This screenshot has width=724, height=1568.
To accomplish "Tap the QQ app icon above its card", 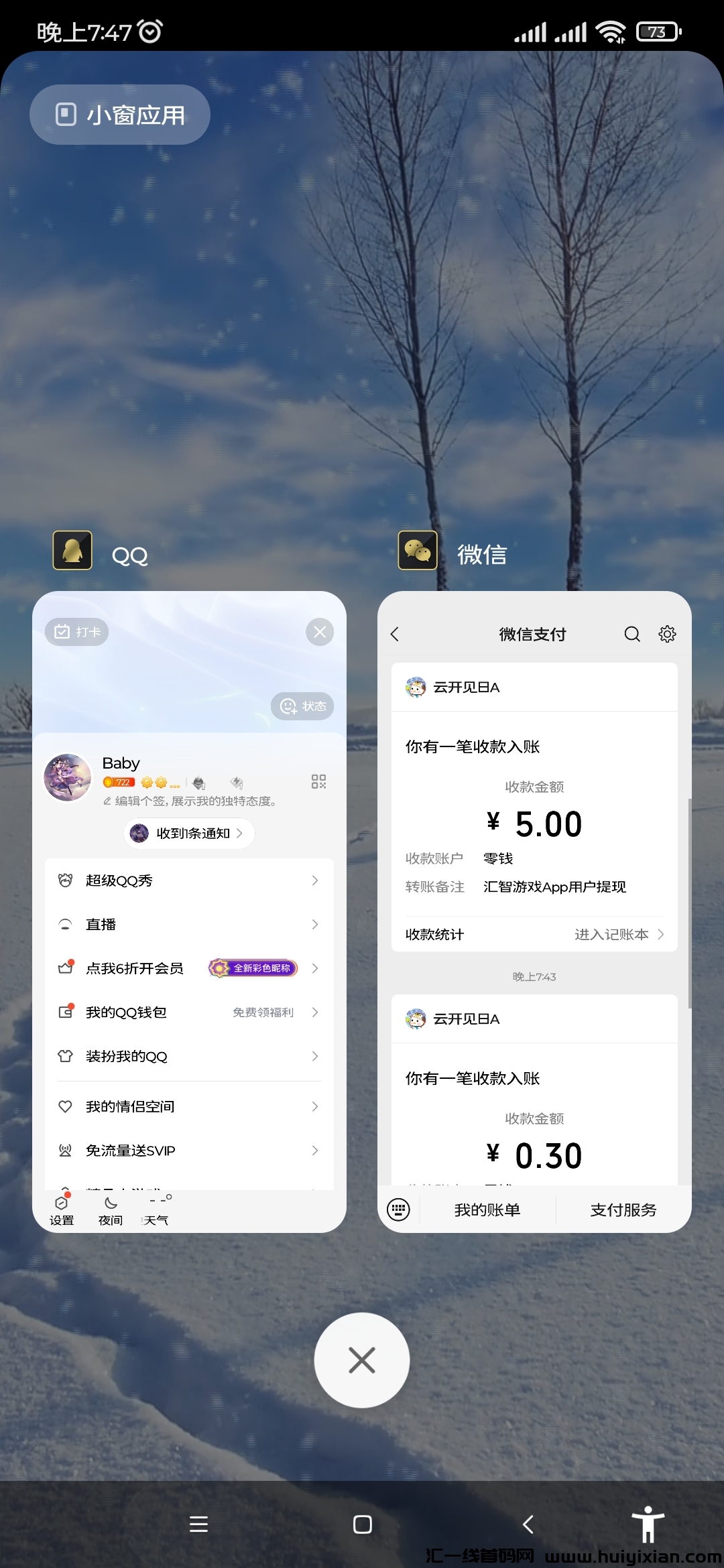I will click(x=72, y=551).
